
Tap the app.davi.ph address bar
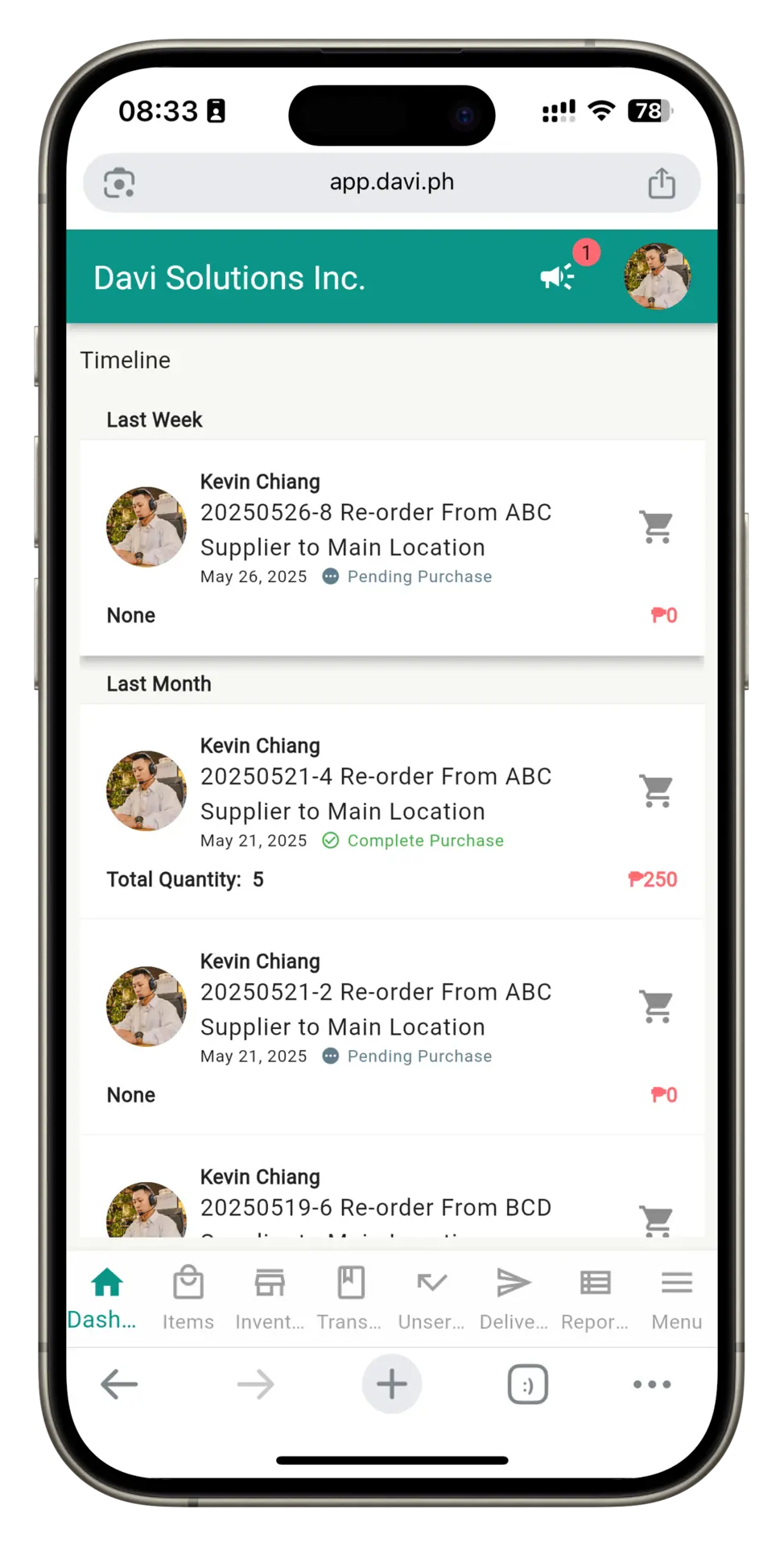[391, 182]
